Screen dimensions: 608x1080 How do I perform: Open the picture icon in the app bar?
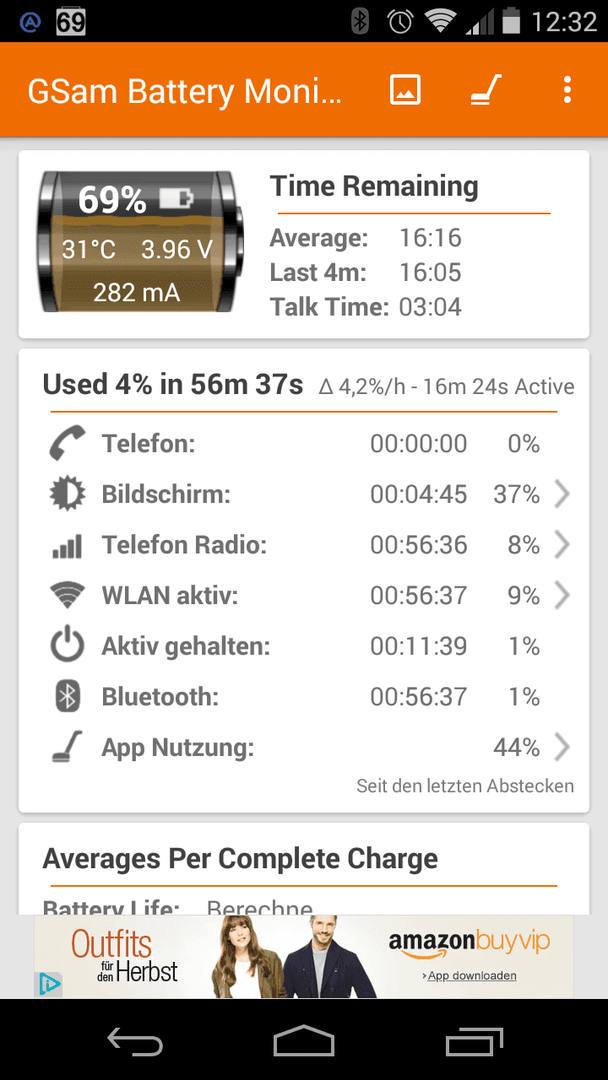pos(405,90)
